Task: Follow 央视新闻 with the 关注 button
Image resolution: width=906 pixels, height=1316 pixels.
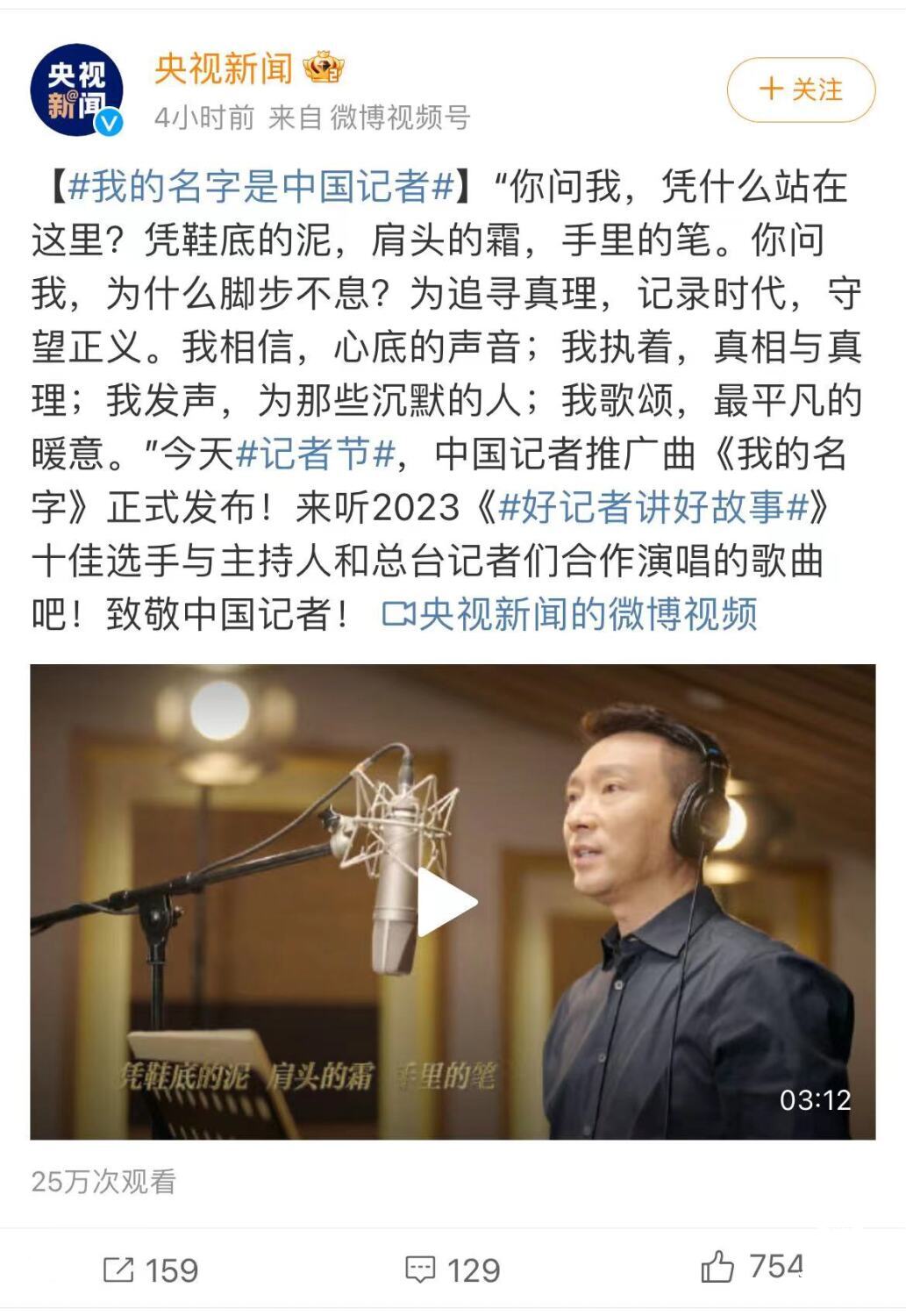Action: coord(801,89)
